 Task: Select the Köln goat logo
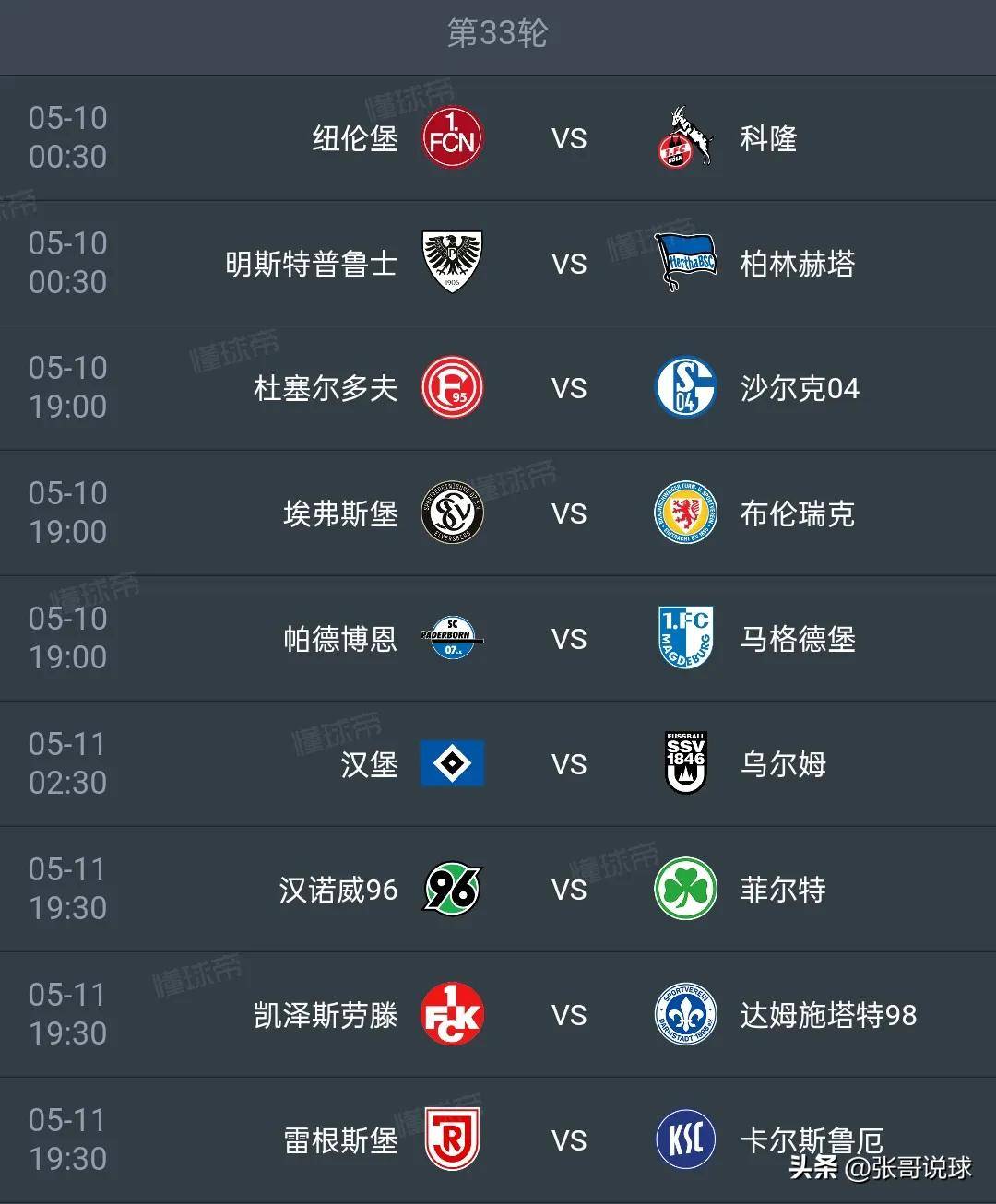pos(682,138)
